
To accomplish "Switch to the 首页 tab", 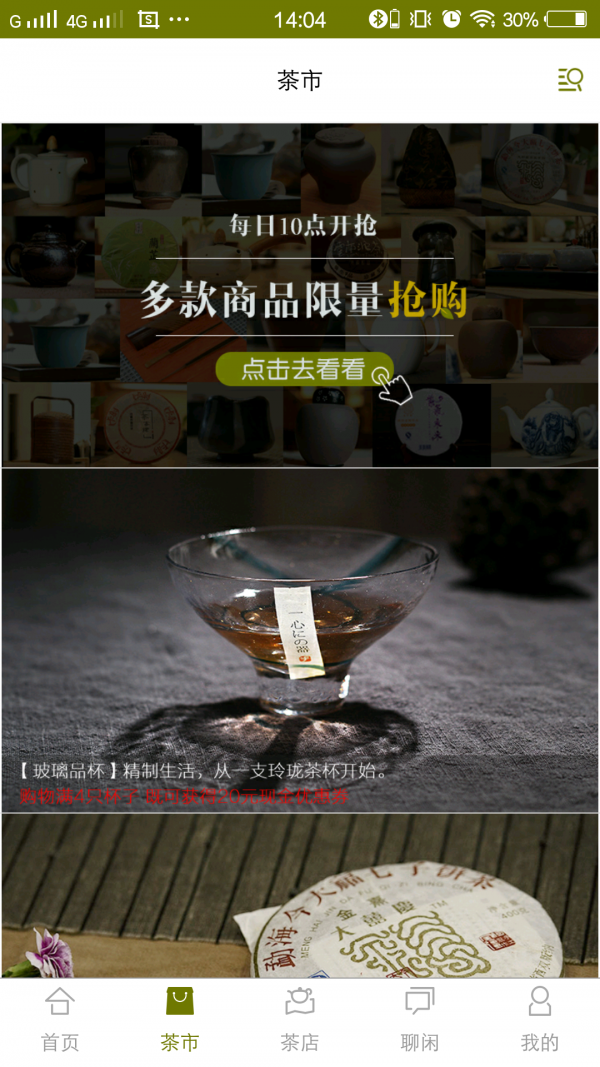I will pyautogui.click(x=60, y=1020).
